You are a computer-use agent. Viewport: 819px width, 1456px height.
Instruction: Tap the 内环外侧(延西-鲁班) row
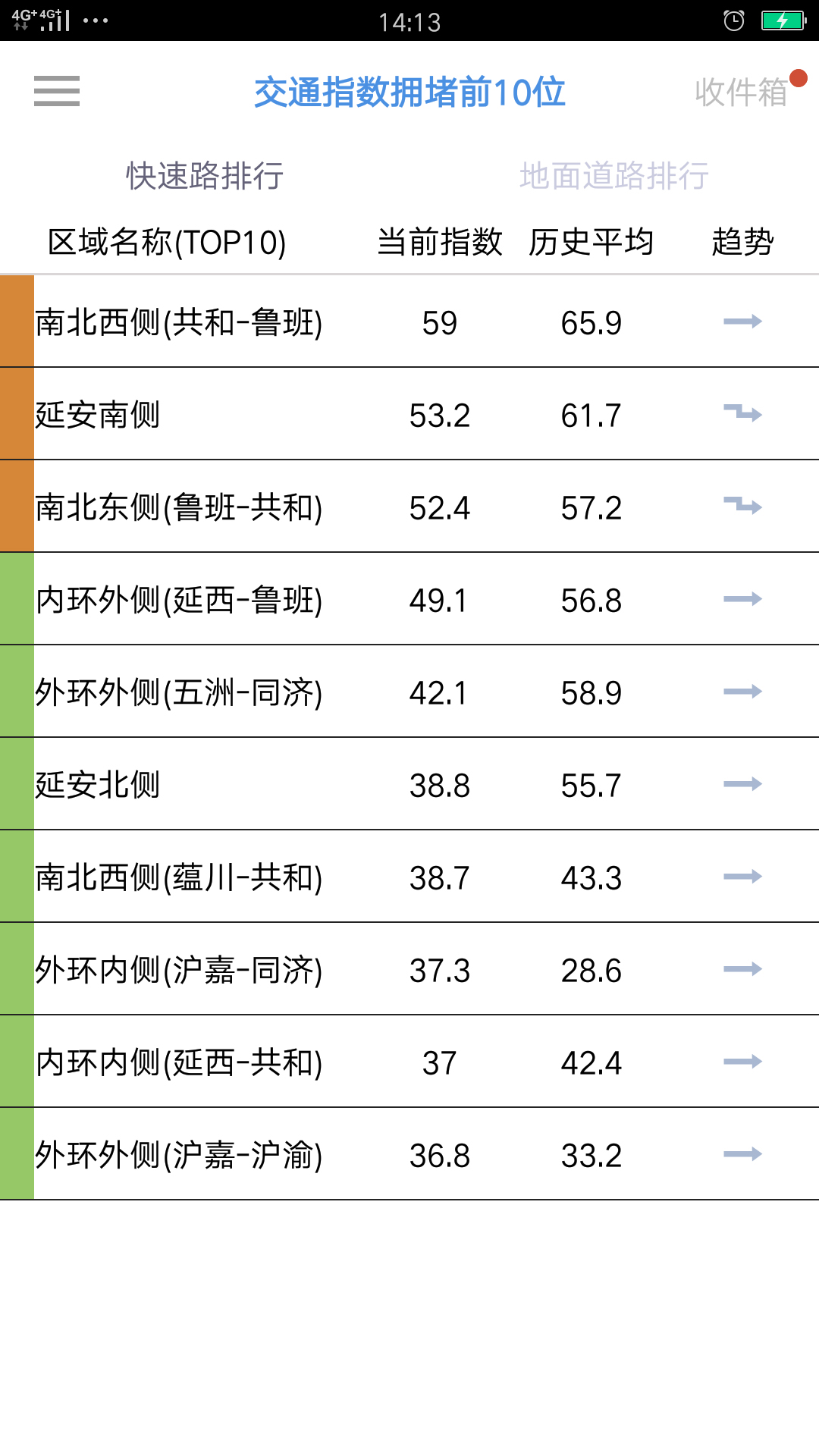[409, 599]
